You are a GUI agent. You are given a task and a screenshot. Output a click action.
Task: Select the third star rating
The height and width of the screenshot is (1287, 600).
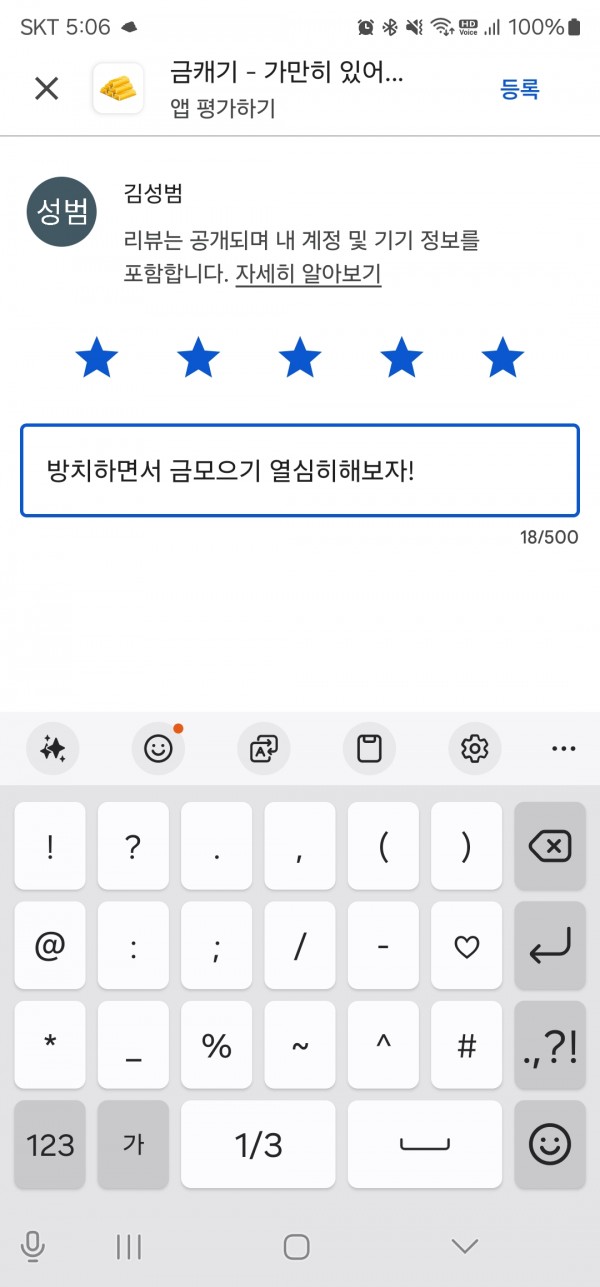point(300,357)
